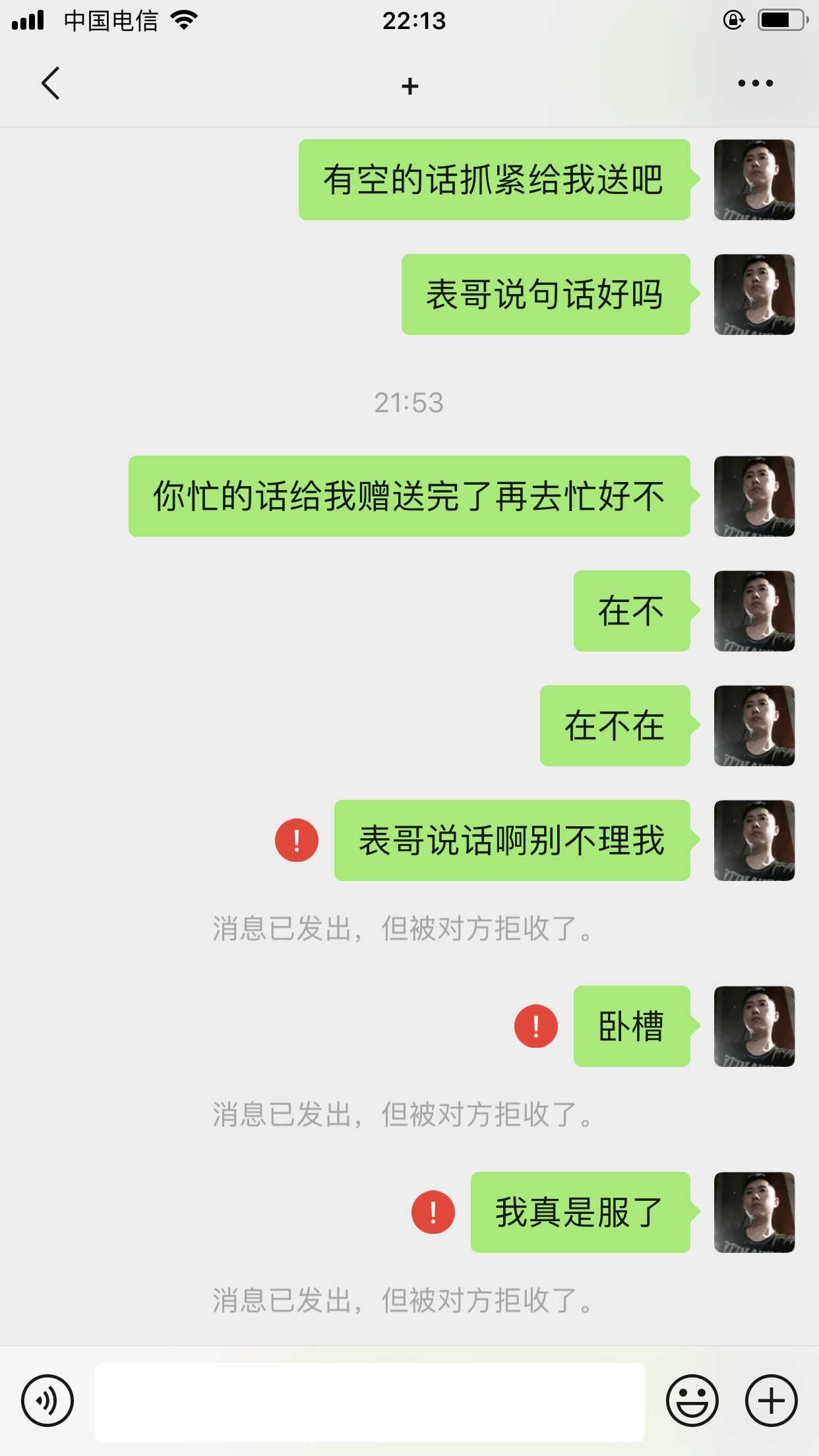Open the three-dot chat info menu
Screen dimensions: 819x1456
(x=756, y=83)
